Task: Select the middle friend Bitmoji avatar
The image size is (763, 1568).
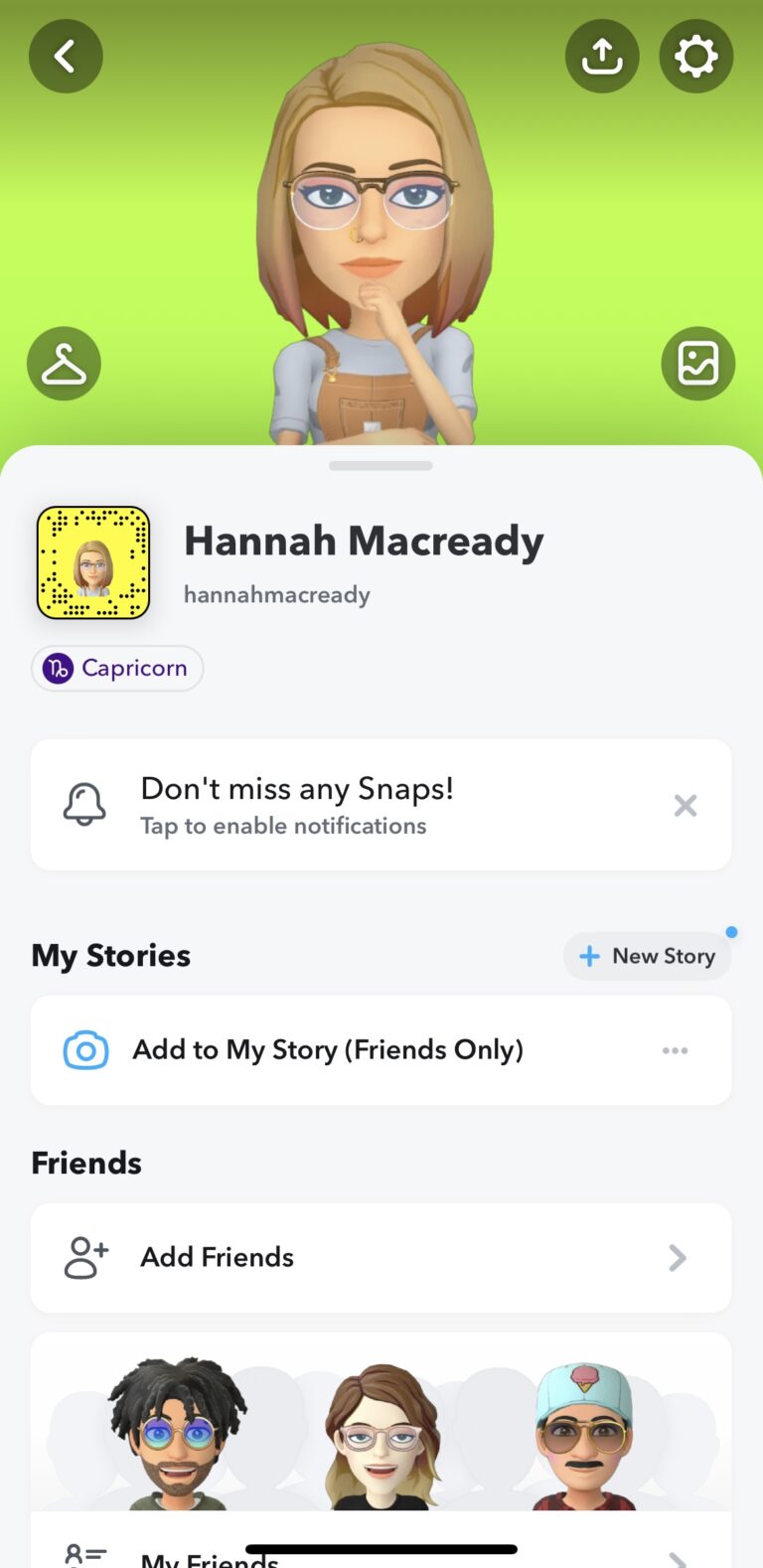Action: (381, 1431)
